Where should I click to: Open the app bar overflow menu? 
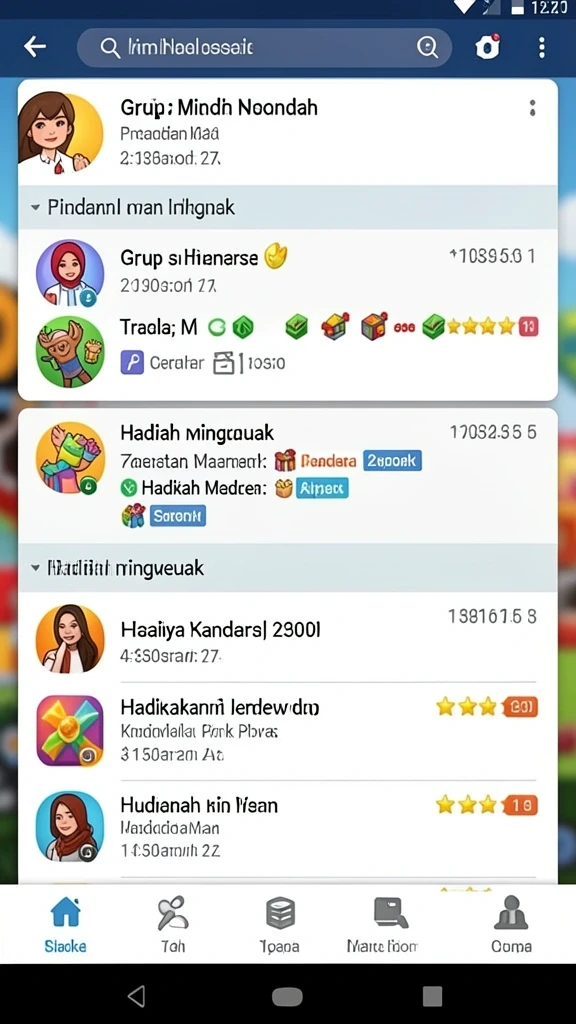541,47
